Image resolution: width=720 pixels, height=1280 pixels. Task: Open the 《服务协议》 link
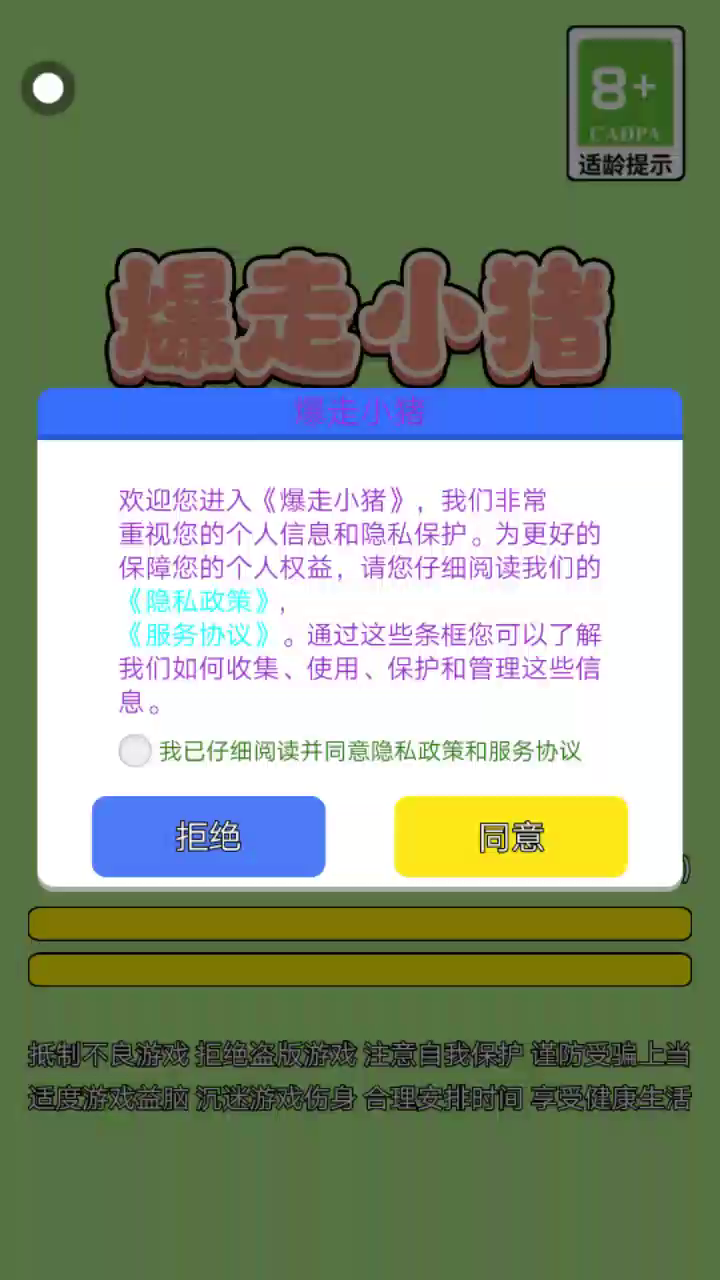pyautogui.click(x=198, y=635)
